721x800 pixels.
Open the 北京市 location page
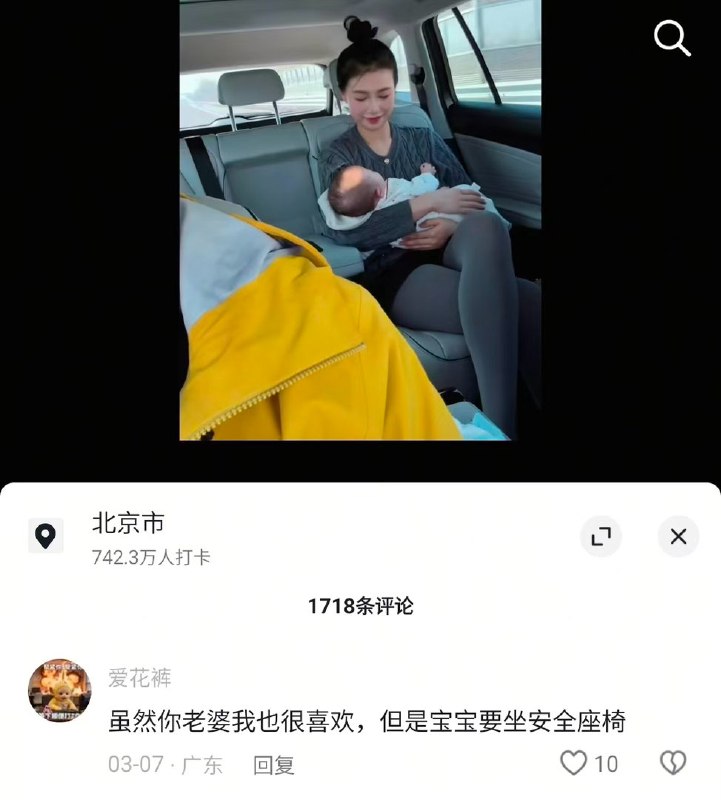point(128,523)
